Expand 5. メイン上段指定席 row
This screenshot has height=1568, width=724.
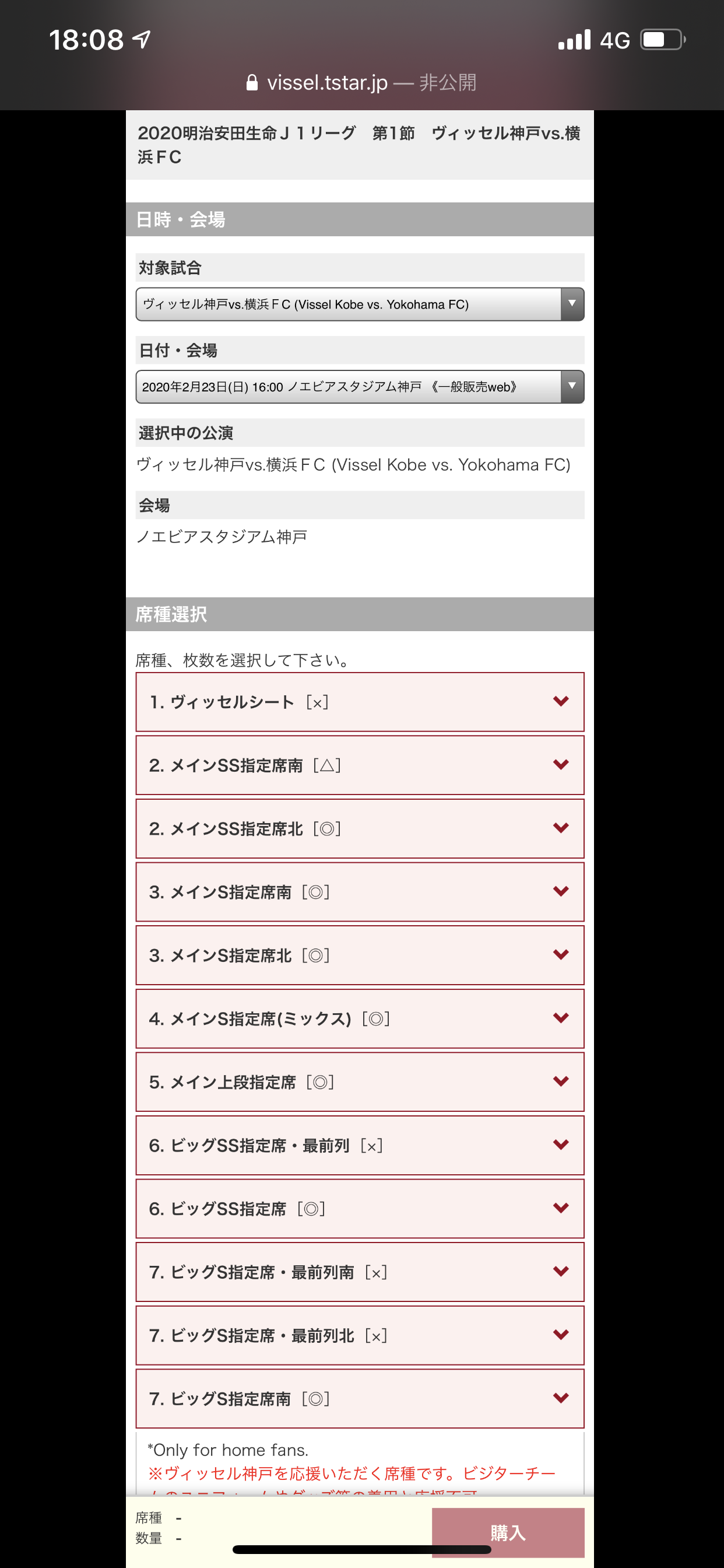coord(360,1081)
